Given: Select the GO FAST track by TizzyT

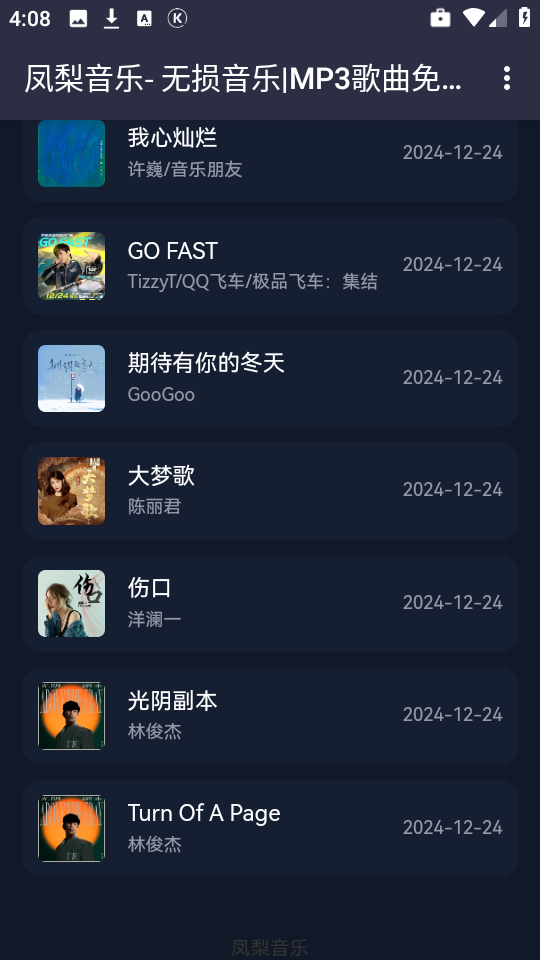Looking at the screenshot, I should 270,266.
